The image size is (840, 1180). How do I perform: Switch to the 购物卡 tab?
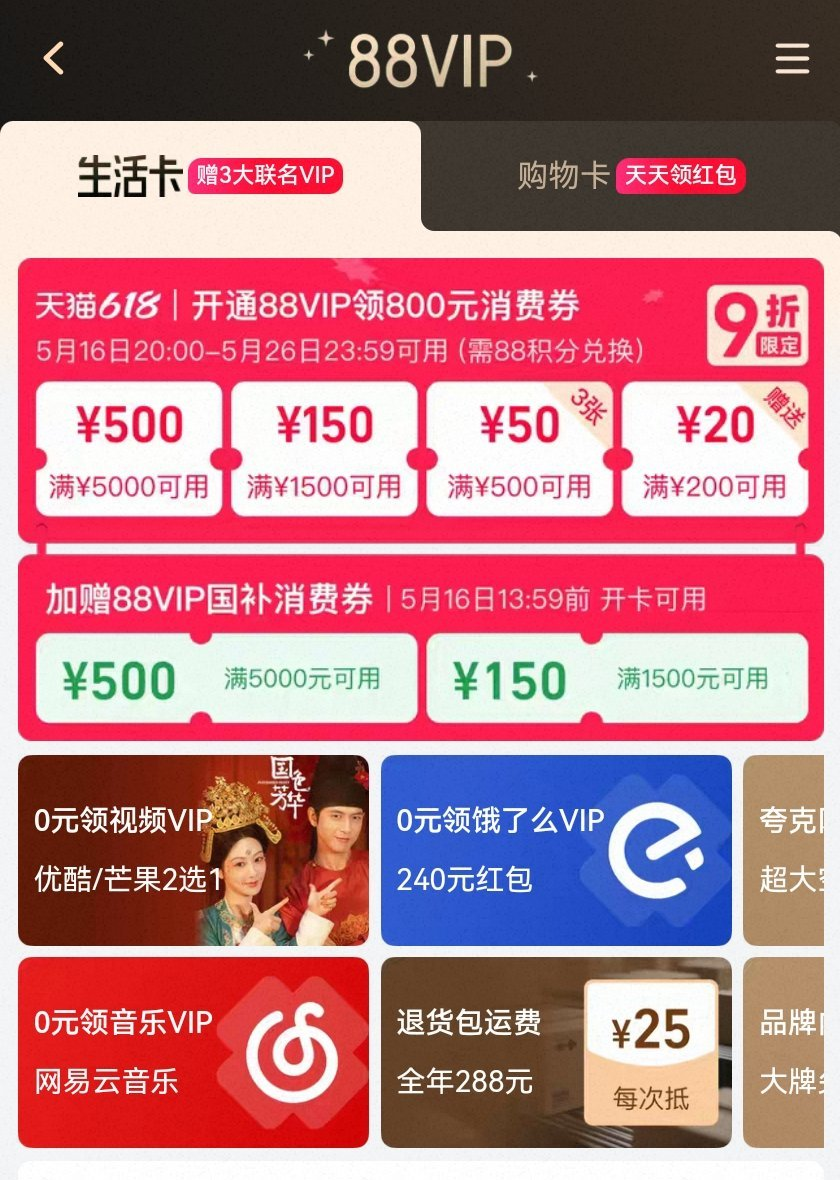tap(630, 177)
